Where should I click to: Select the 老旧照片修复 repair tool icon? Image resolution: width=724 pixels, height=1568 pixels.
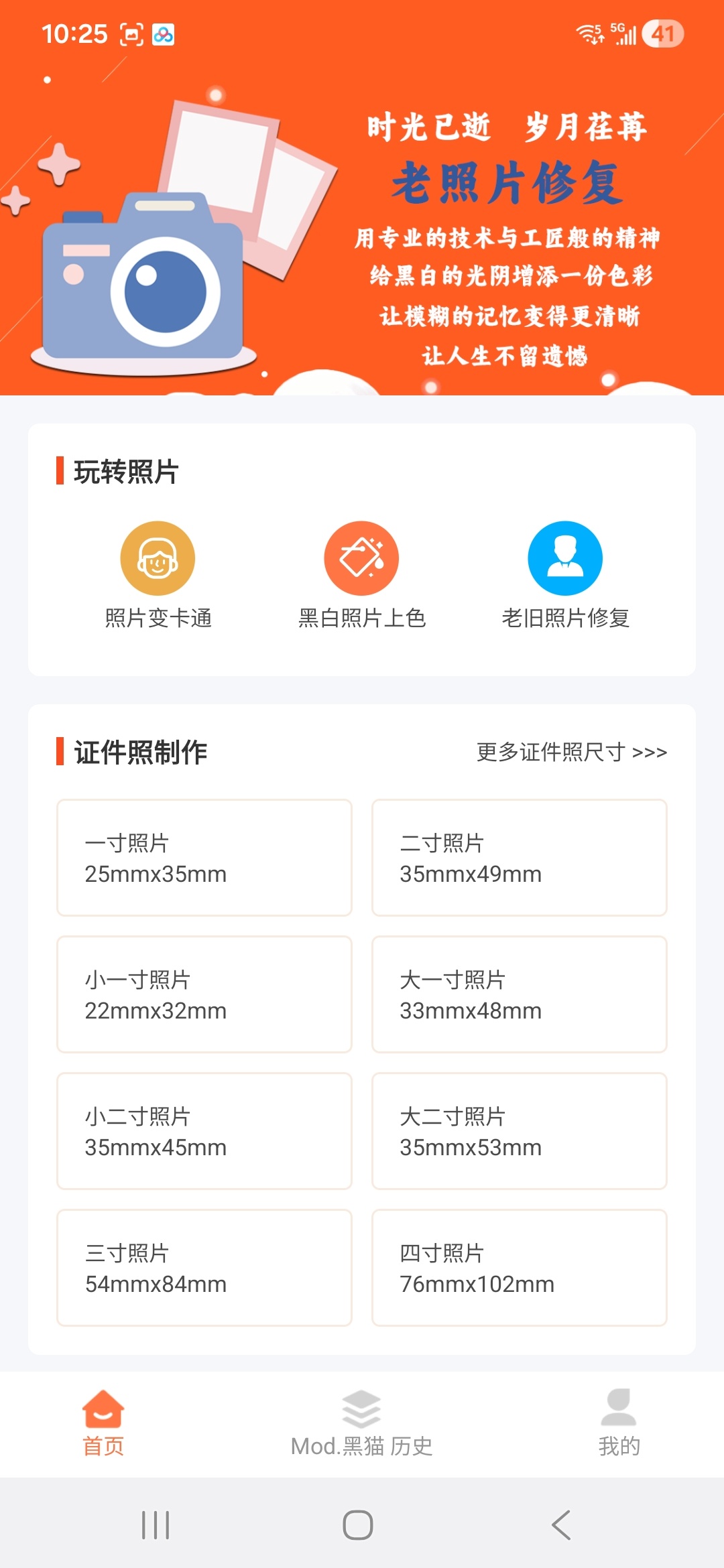point(565,558)
